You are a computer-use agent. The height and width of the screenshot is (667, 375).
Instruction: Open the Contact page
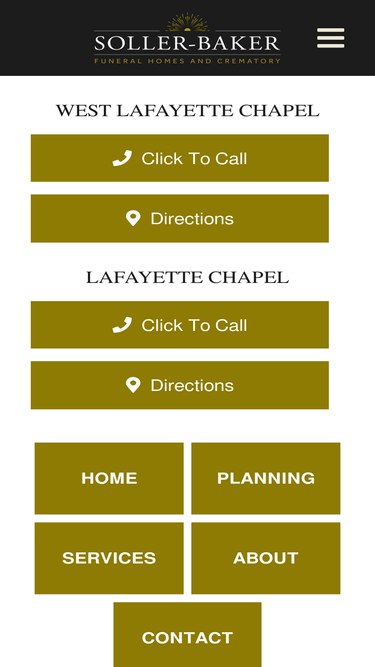point(188,636)
